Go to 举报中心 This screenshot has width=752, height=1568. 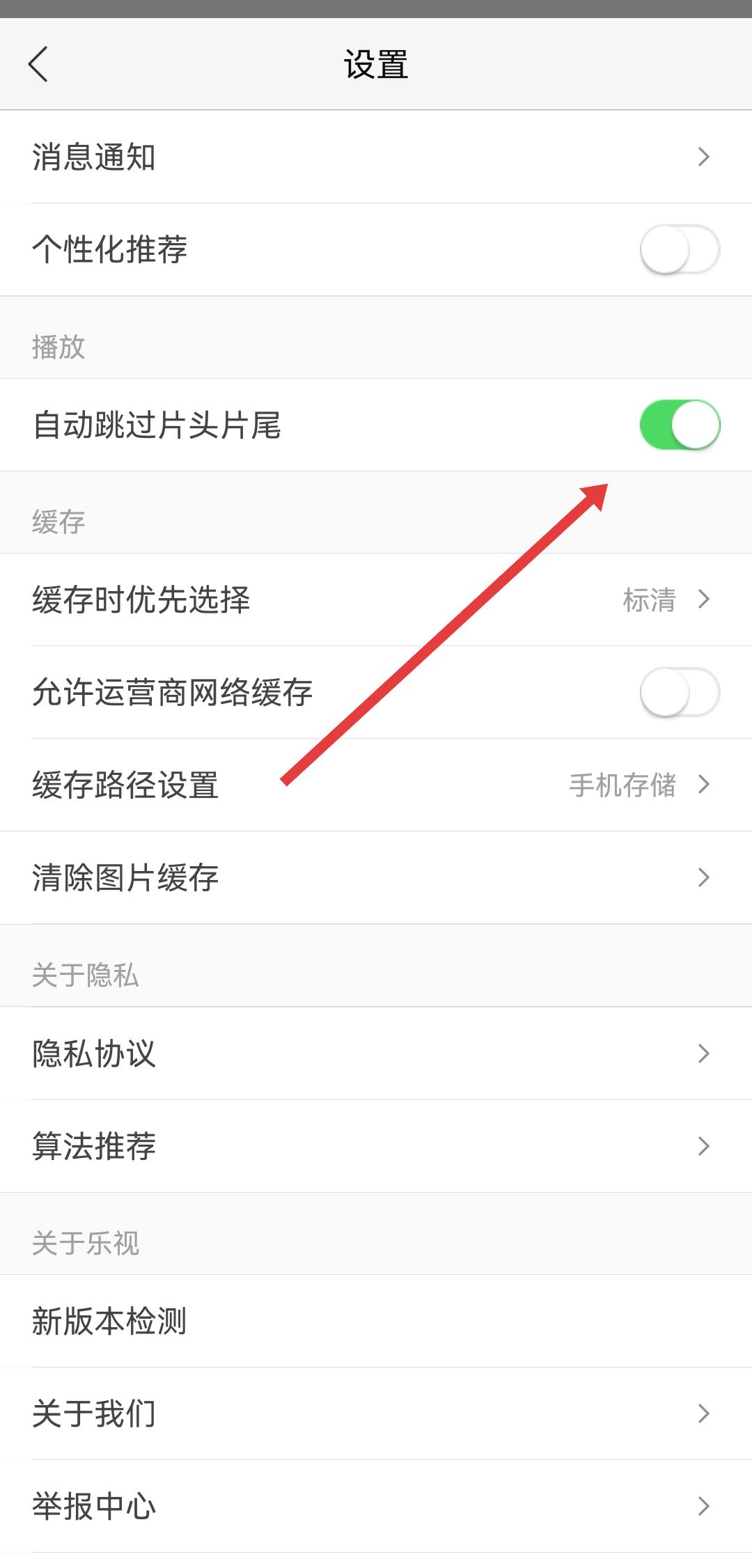376,1506
